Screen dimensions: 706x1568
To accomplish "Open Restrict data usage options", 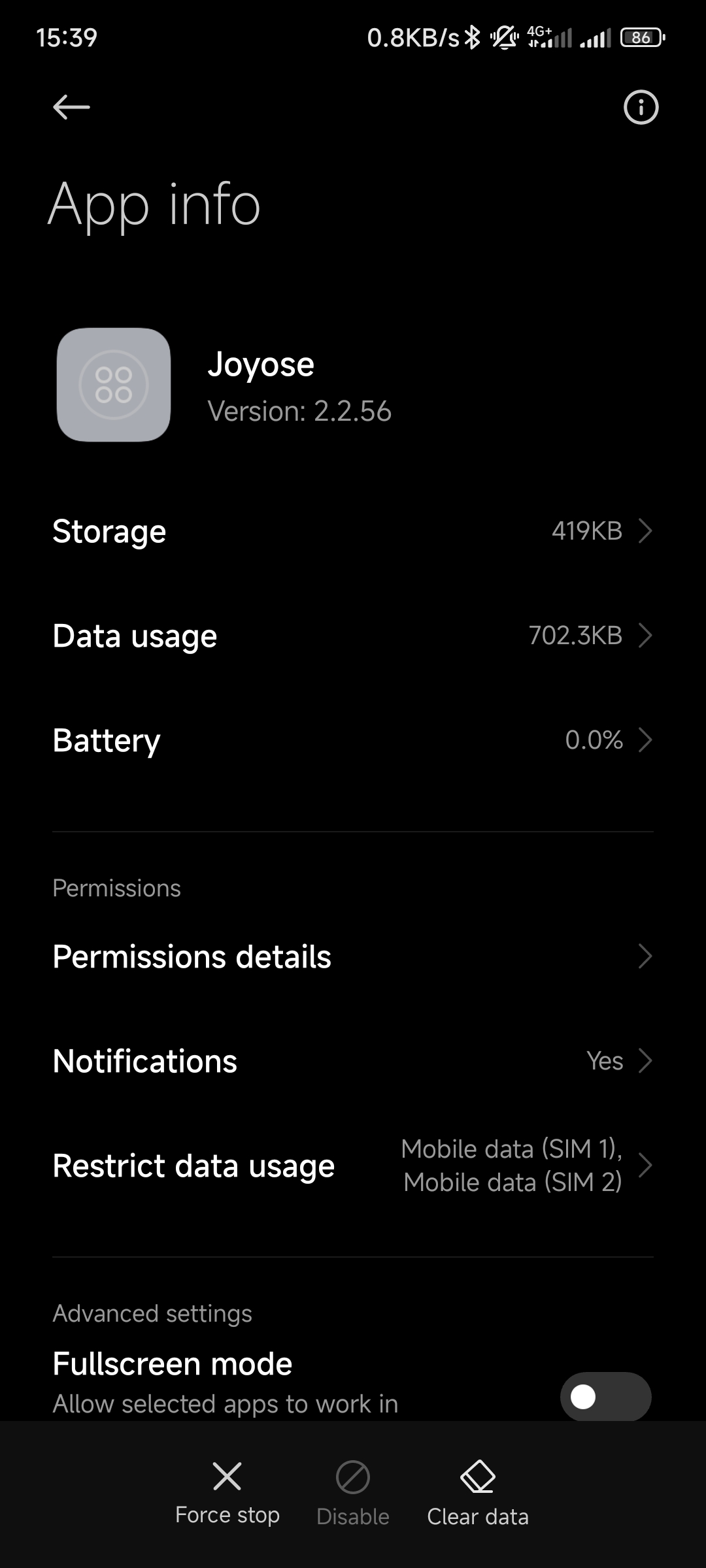I will pyautogui.click(x=353, y=1166).
